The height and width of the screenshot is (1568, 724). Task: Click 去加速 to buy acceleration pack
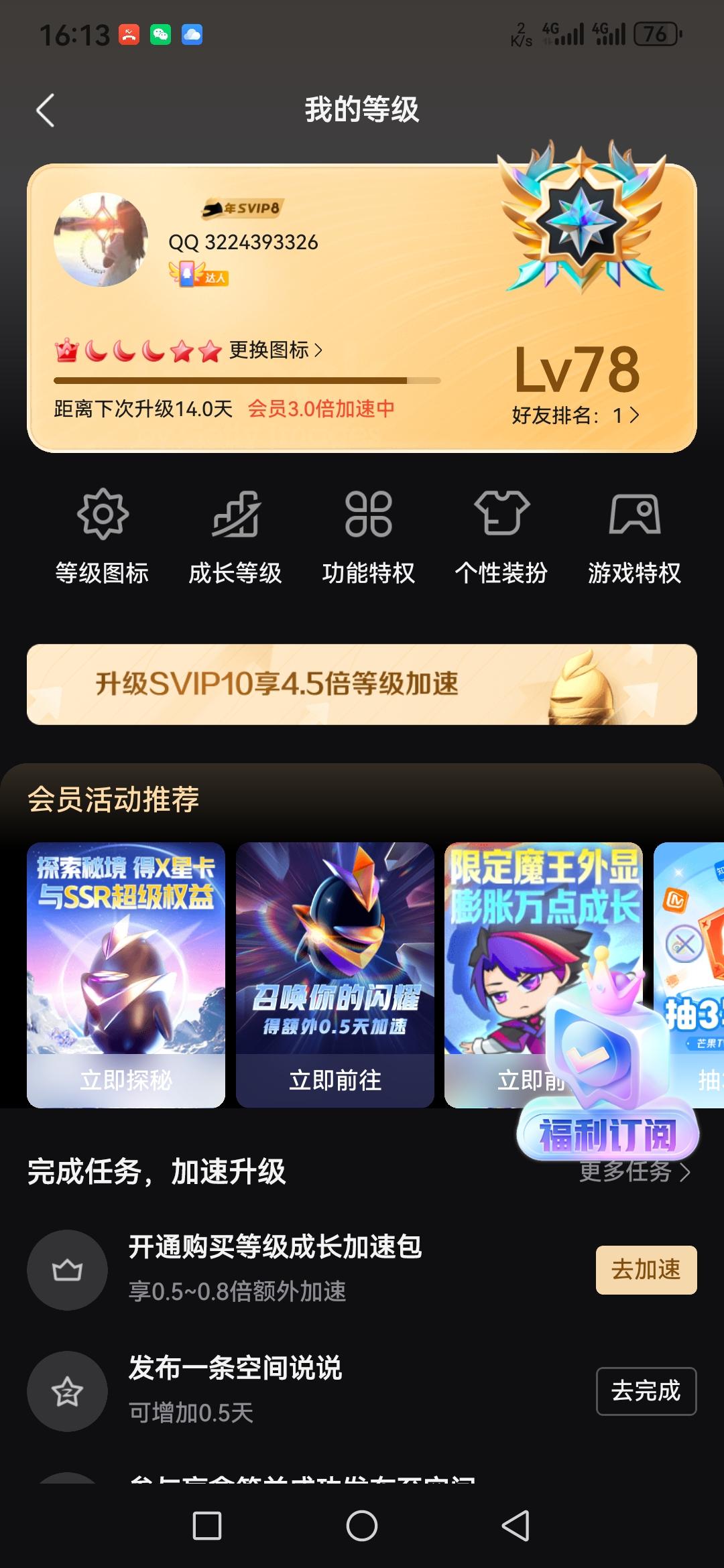(645, 1270)
